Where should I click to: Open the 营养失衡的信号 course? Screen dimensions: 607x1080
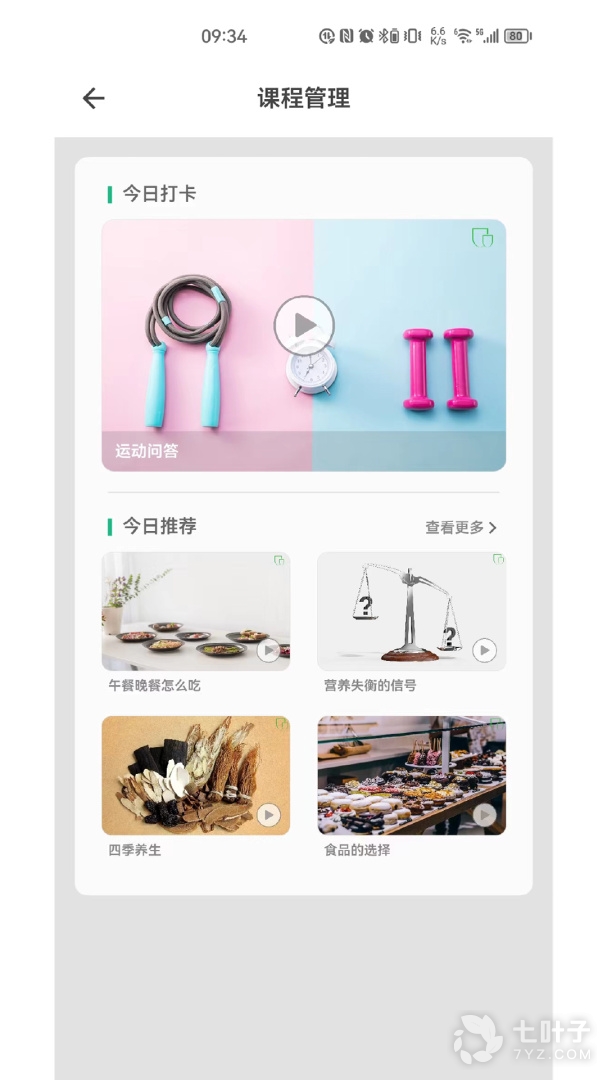(411, 611)
